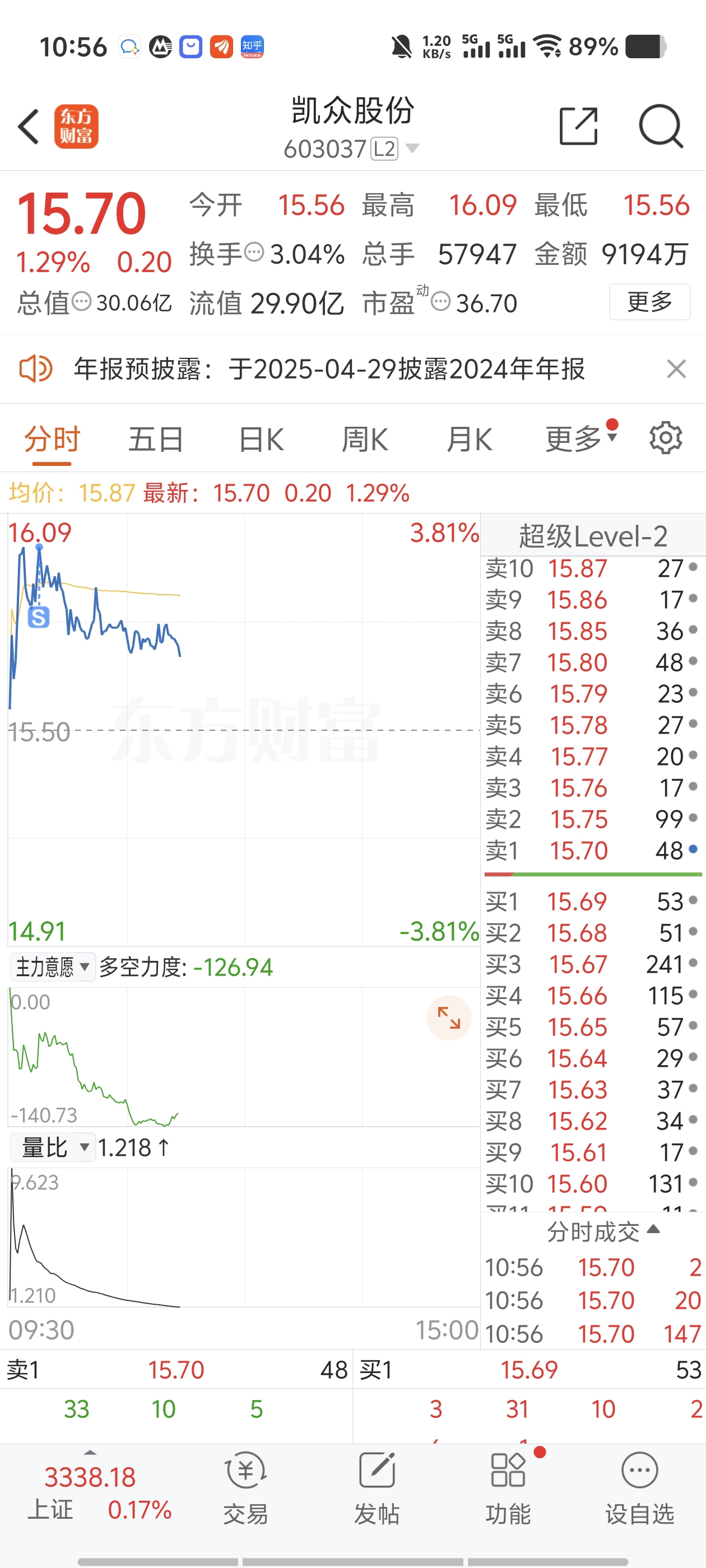Viewport: 706px width, 1568px height.
Task: Switch to the 五日 chart tab
Action: tap(156, 440)
